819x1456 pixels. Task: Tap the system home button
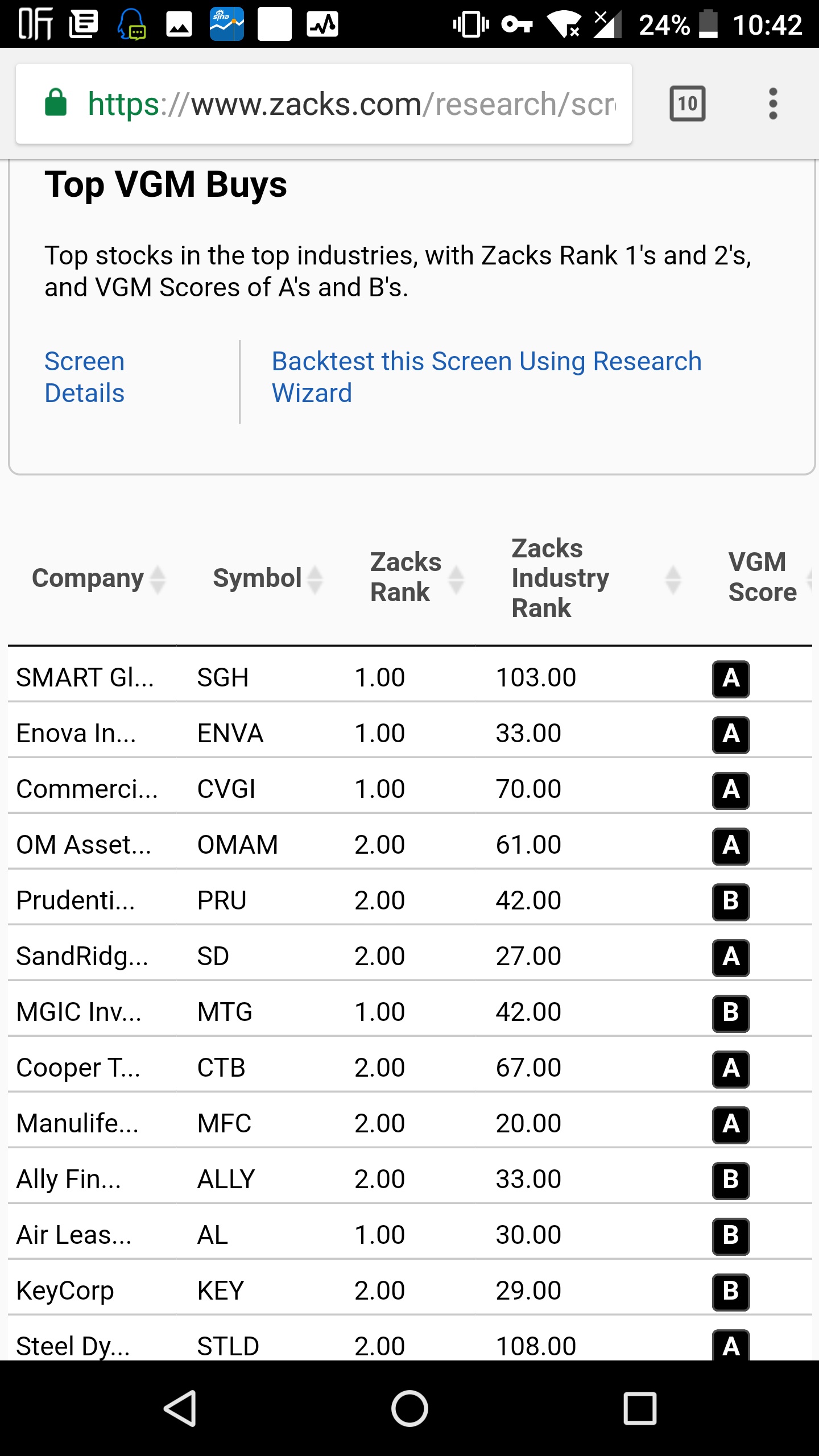click(409, 1408)
